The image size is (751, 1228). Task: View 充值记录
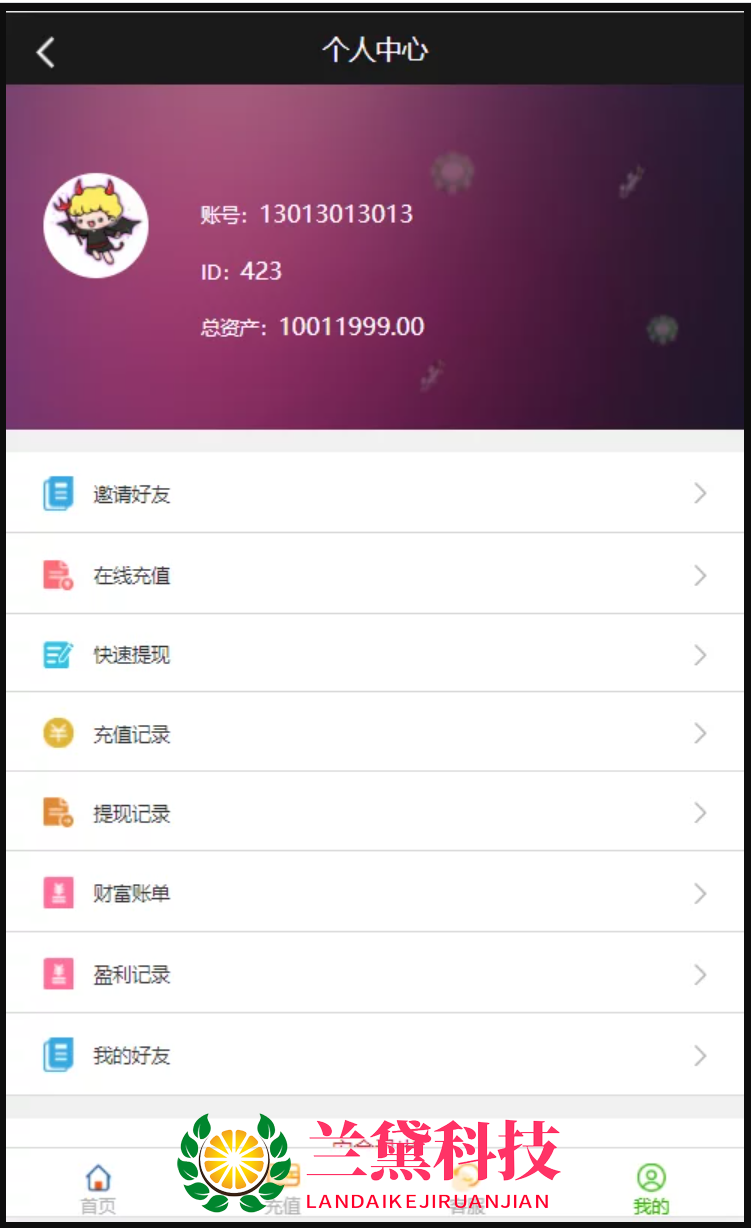tap(374, 734)
